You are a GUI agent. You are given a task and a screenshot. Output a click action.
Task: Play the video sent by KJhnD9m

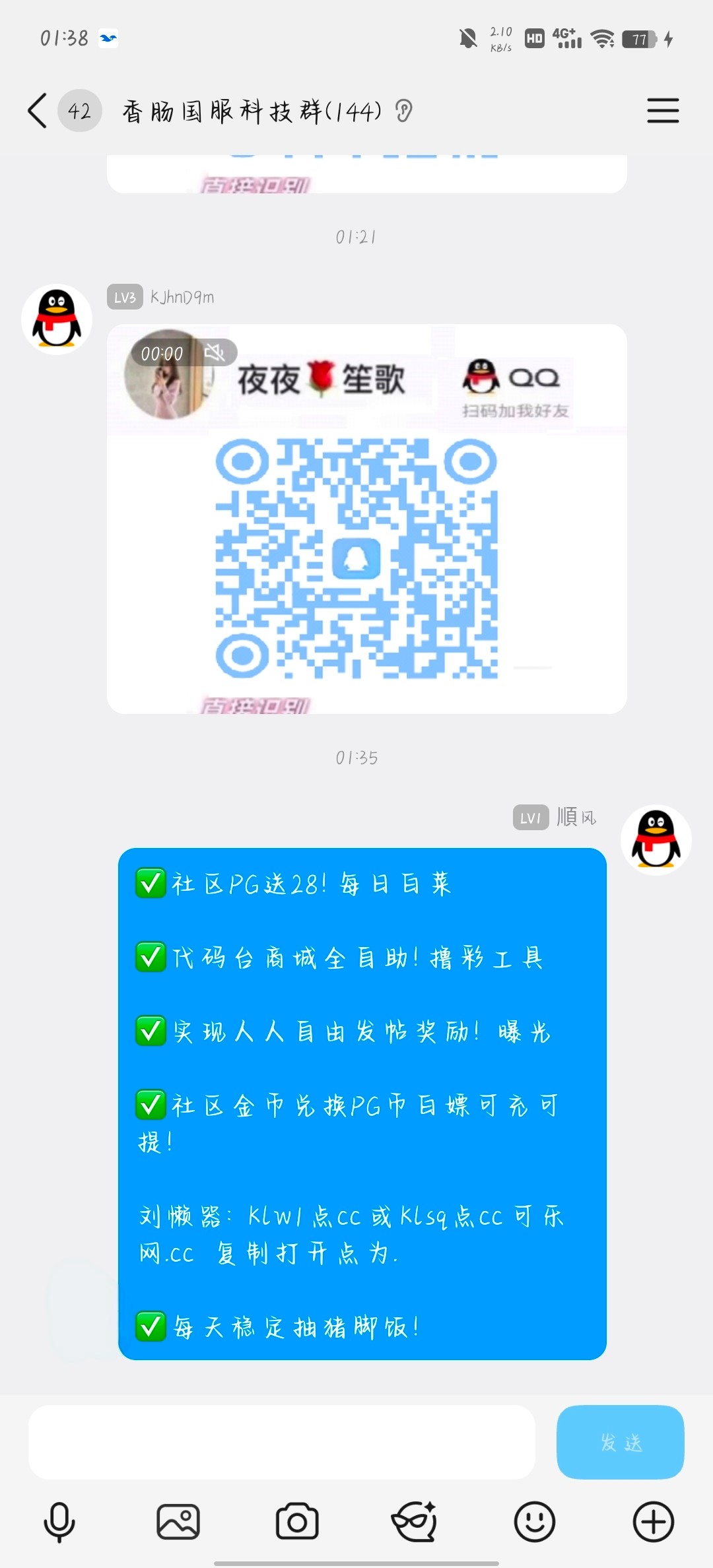coord(366,519)
